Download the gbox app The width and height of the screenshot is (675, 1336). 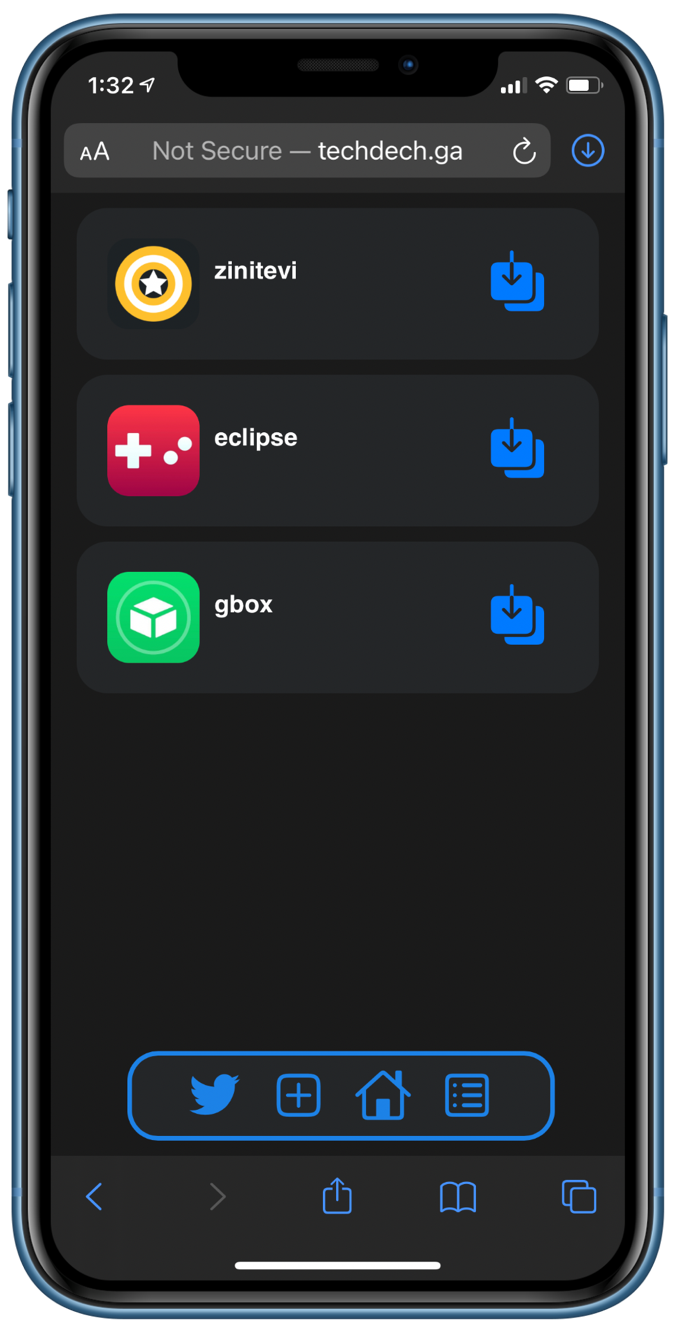[x=517, y=616]
